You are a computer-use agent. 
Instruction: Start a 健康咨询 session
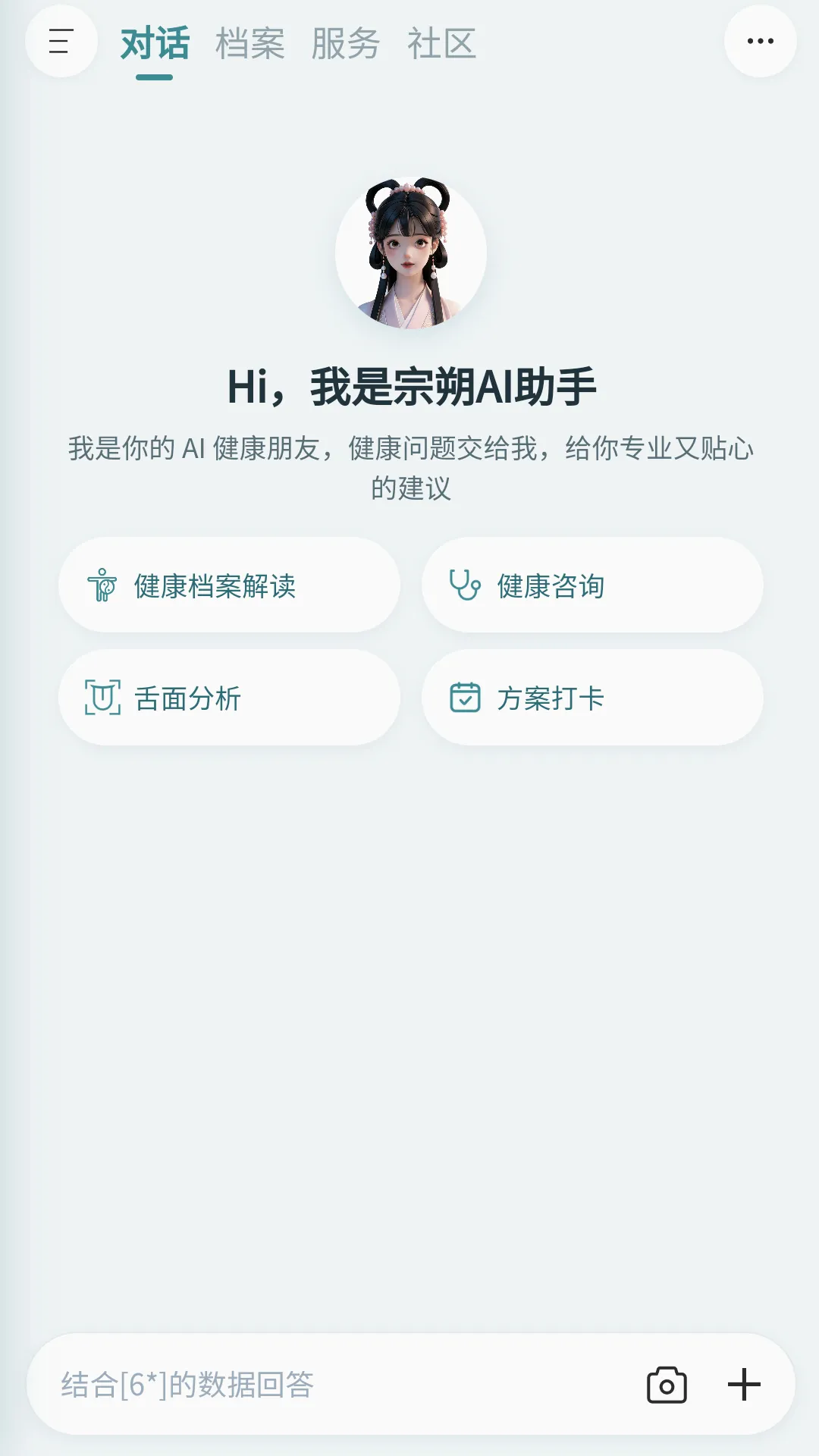coord(592,585)
